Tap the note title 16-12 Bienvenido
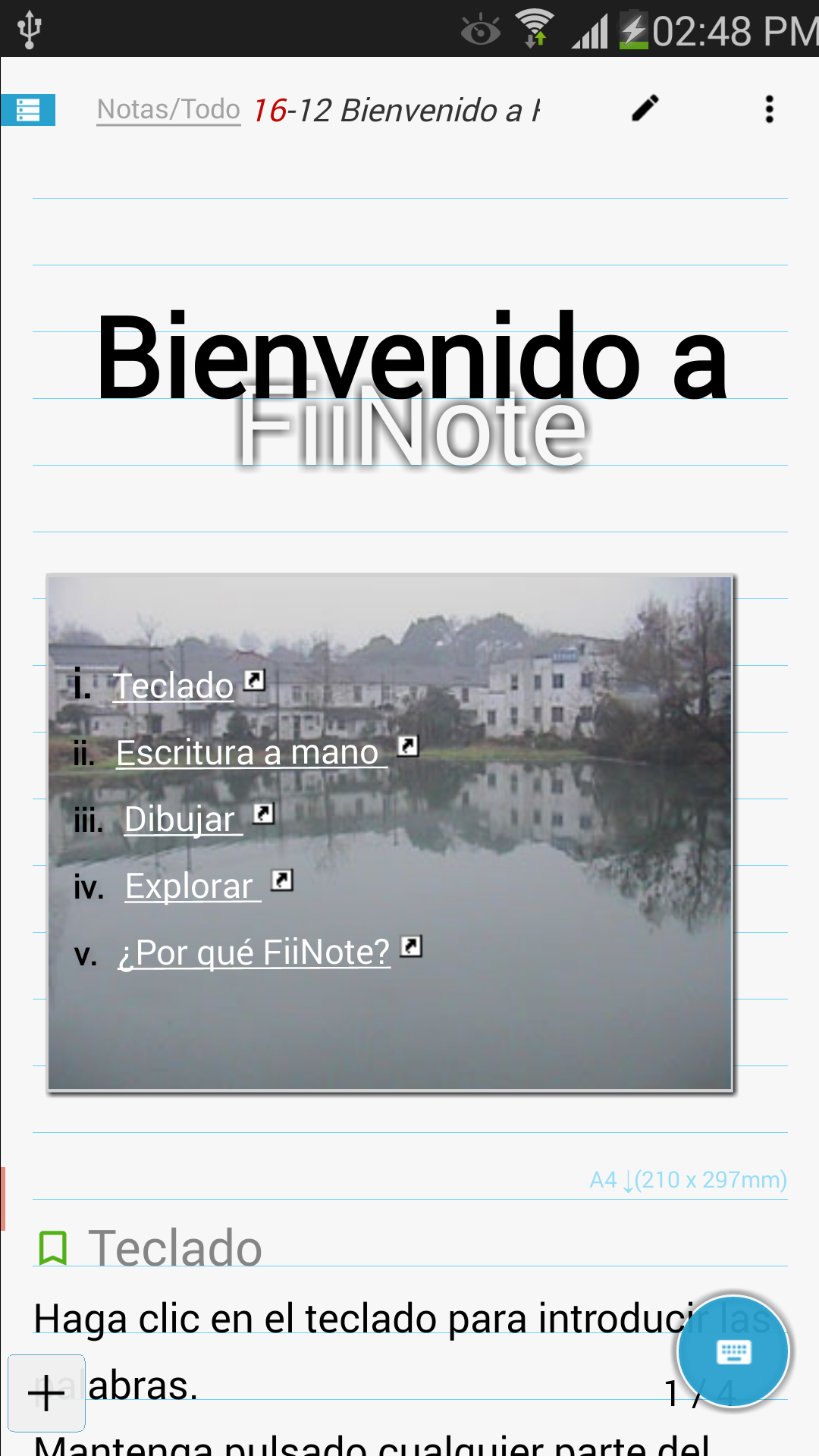819x1456 pixels. [x=394, y=111]
